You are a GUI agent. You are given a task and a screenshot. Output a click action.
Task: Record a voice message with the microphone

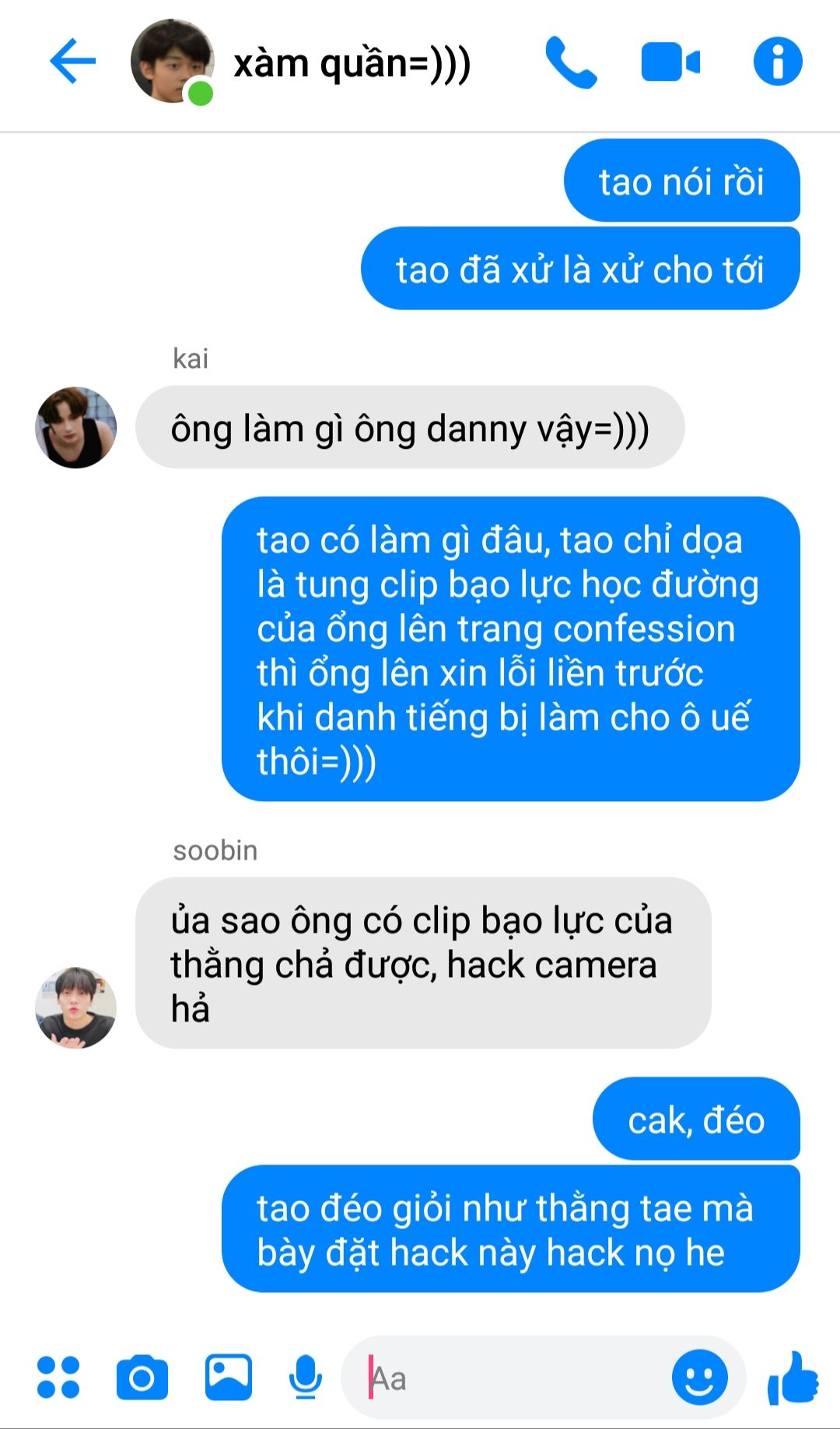tap(306, 1377)
